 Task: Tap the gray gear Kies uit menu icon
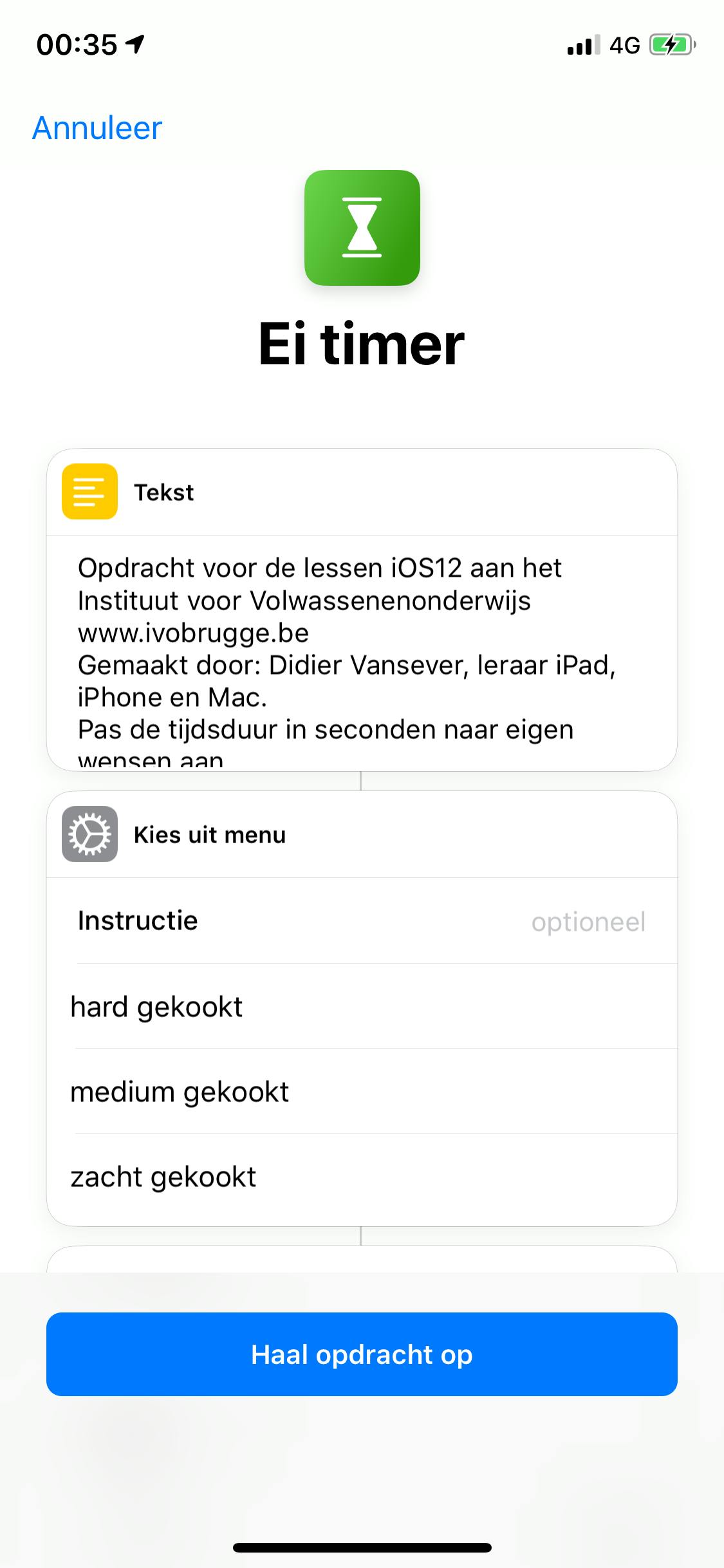click(89, 834)
